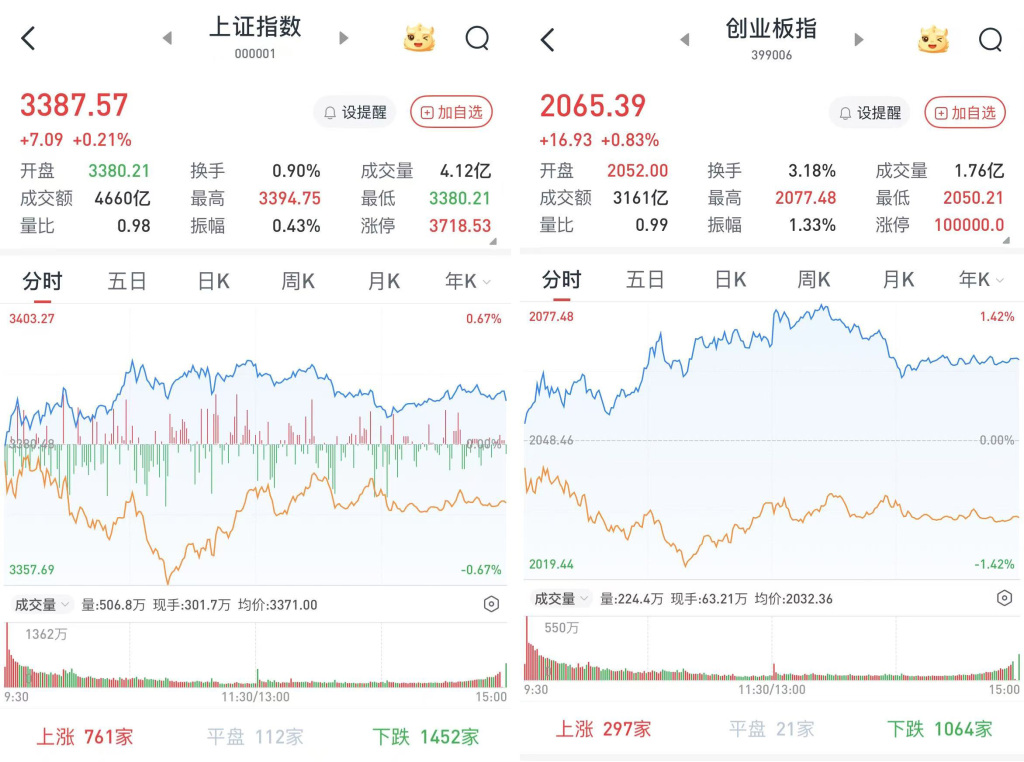This screenshot has height=762, width=1024.
Task: Show the 周K chart for 创业板指
Action: pyautogui.click(x=814, y=280)
